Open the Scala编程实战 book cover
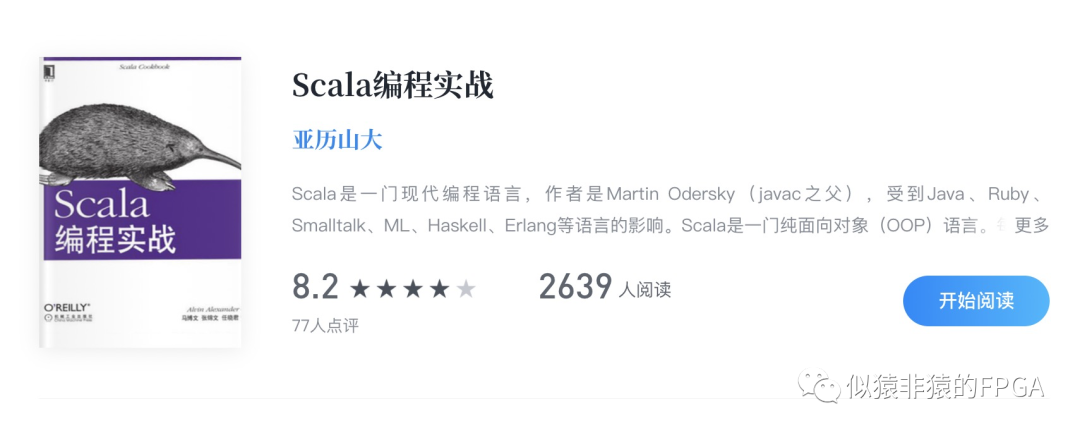Image resolution: width=1080 pixels, height=435 pixels. pos(141,202)
